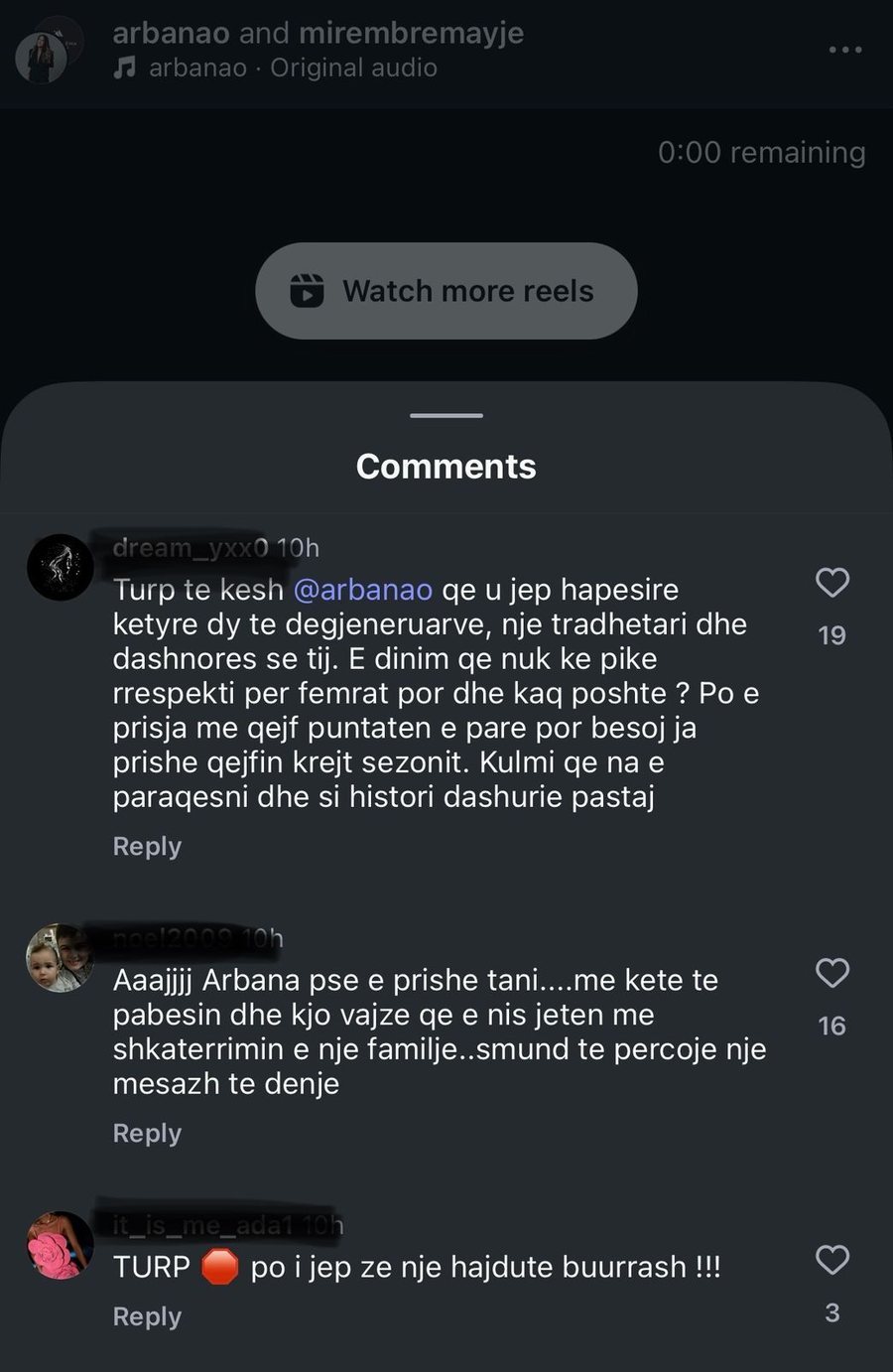Open dream_yxx0's profile avatar

click(60, 568)
